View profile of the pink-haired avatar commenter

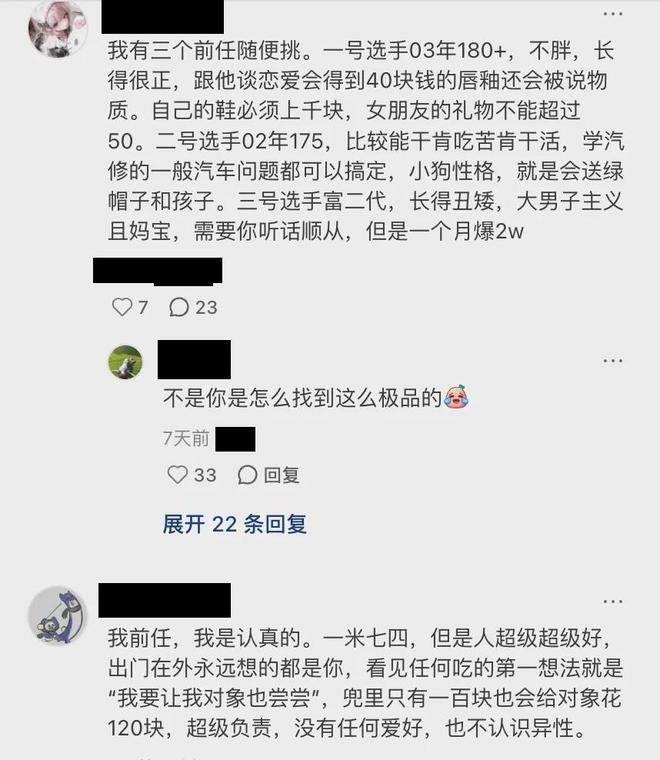point(56,28)
